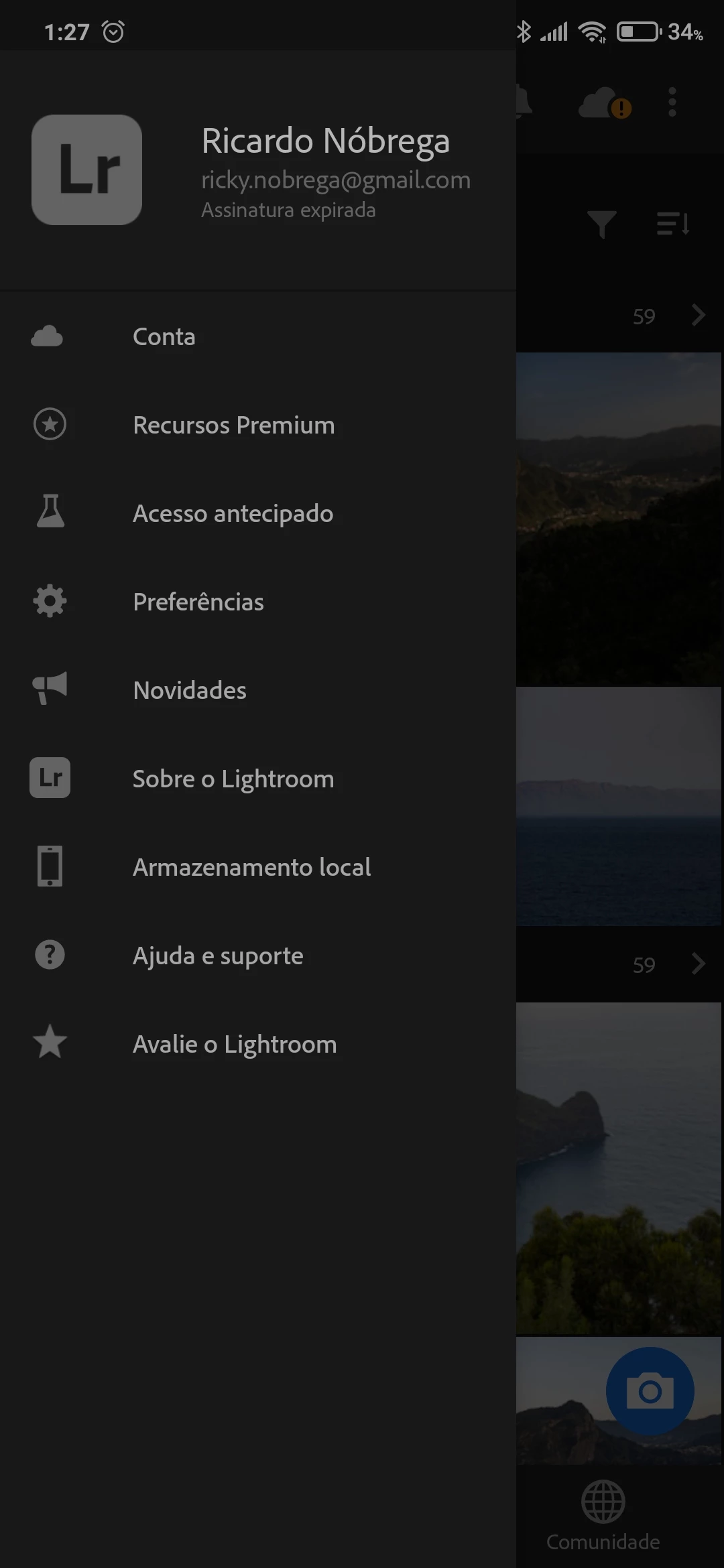Open Recursos Premium
This screenshot has width=724, height=1568.
click(x=233, y=425)
